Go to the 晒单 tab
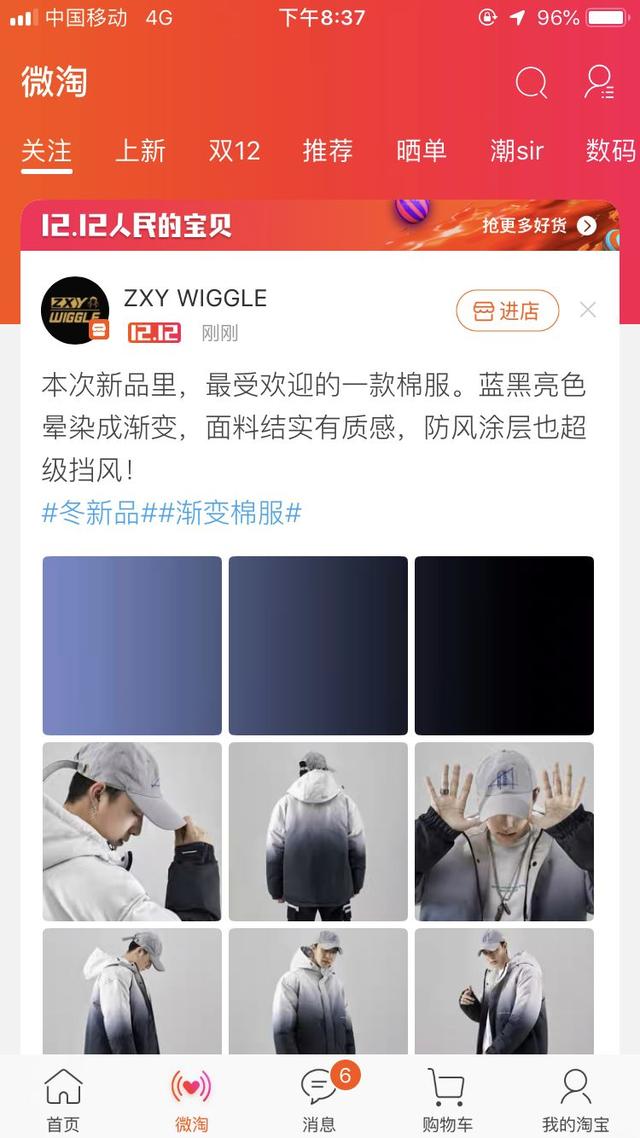Viewport: 640px width, 1138px height. 421,151
